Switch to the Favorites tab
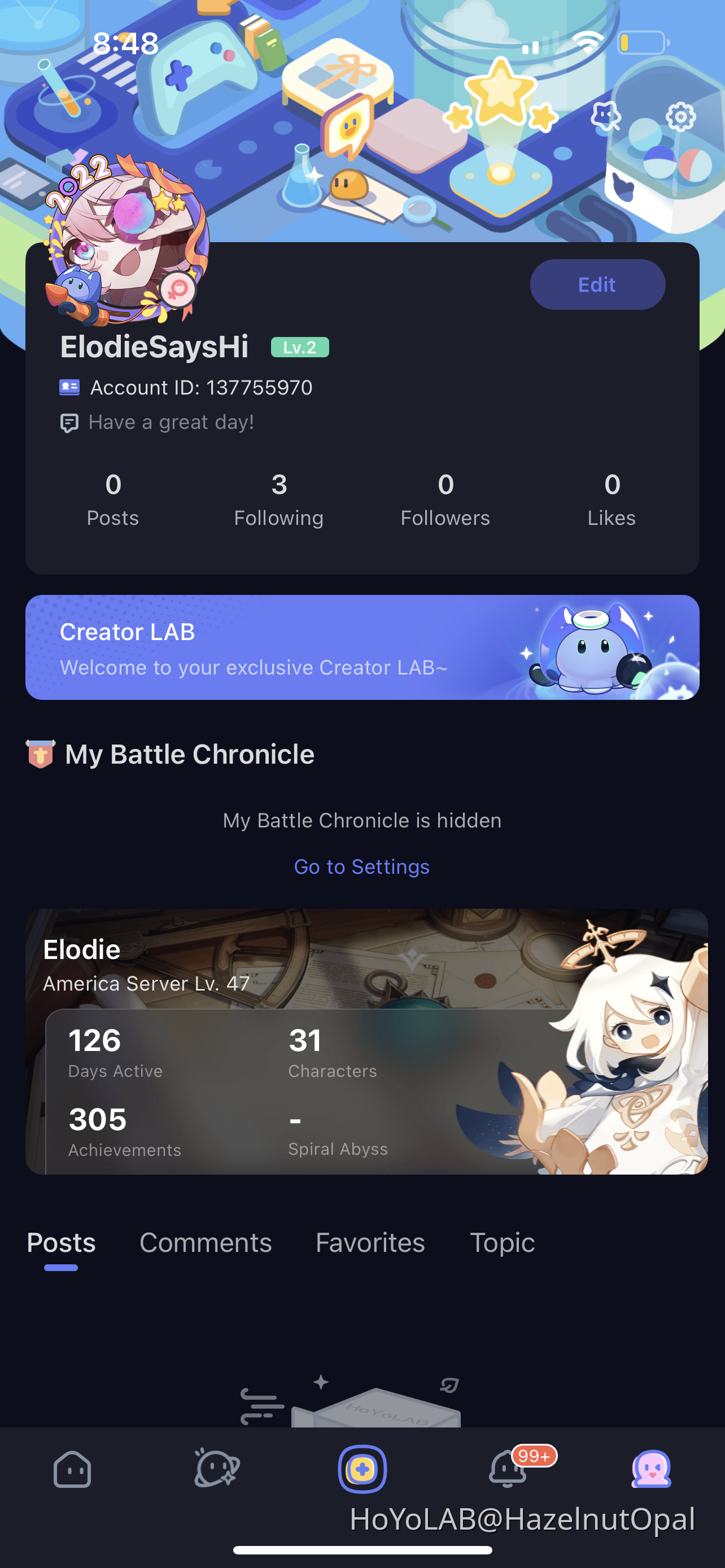Image resolution: width=725 pixels, height=1568 pixels. pyautogui.click(x=370, y=1242)
